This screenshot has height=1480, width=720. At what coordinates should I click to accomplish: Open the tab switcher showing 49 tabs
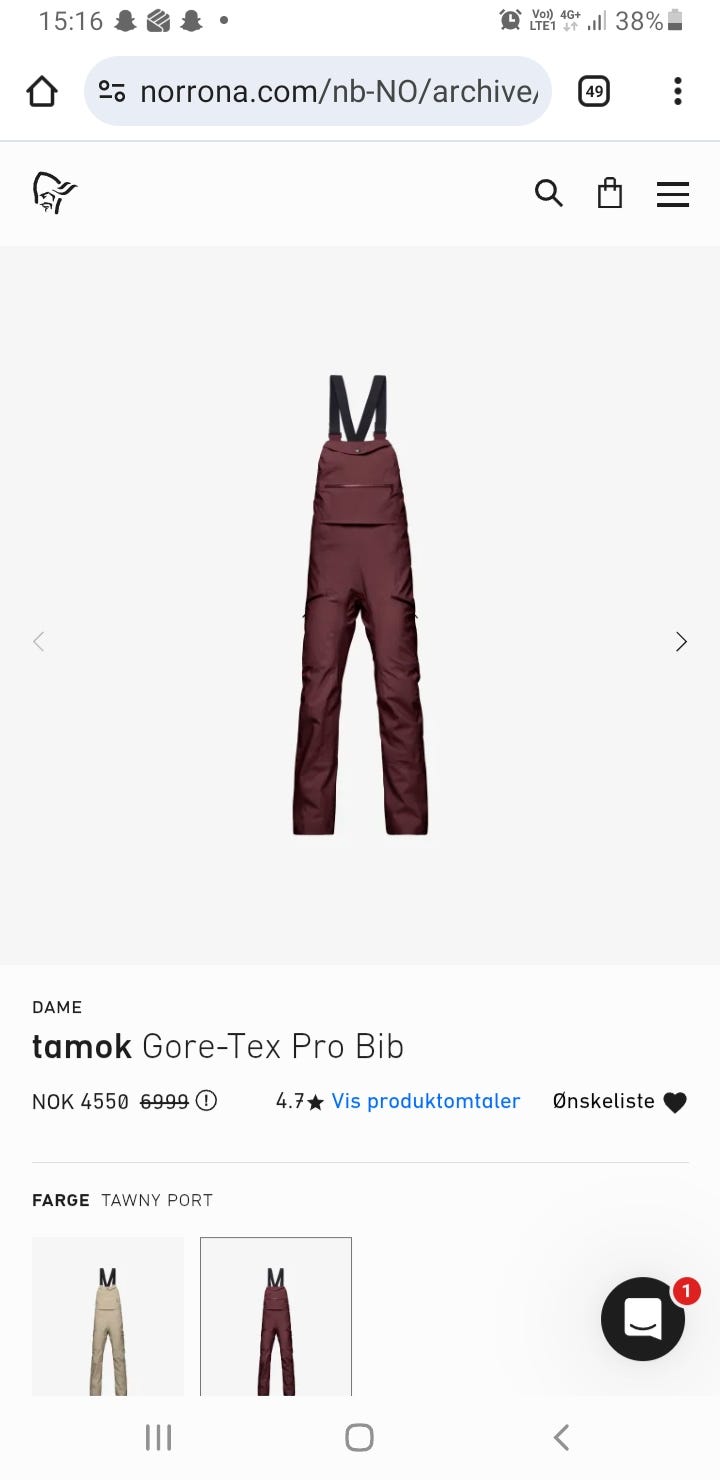594,92
